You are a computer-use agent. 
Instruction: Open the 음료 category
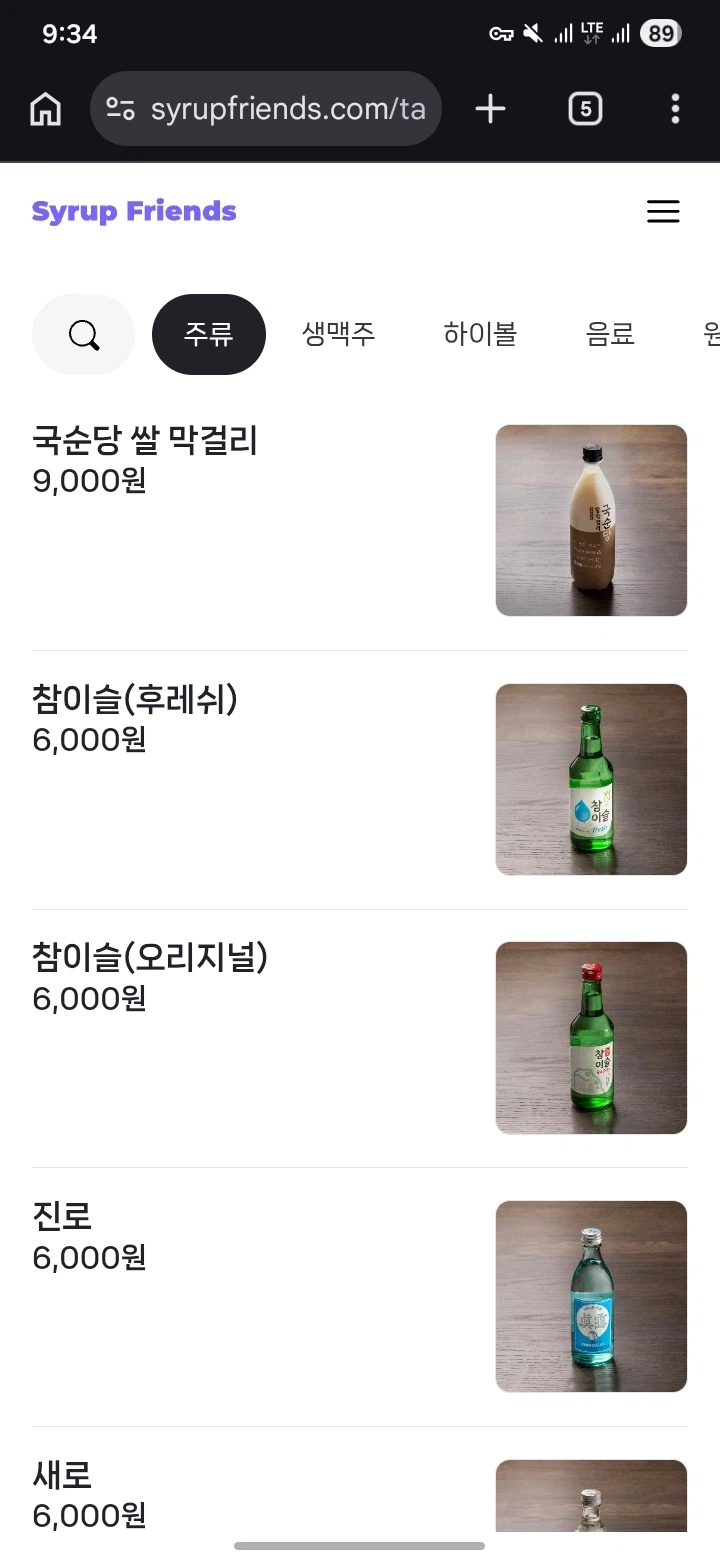(611, 334)
